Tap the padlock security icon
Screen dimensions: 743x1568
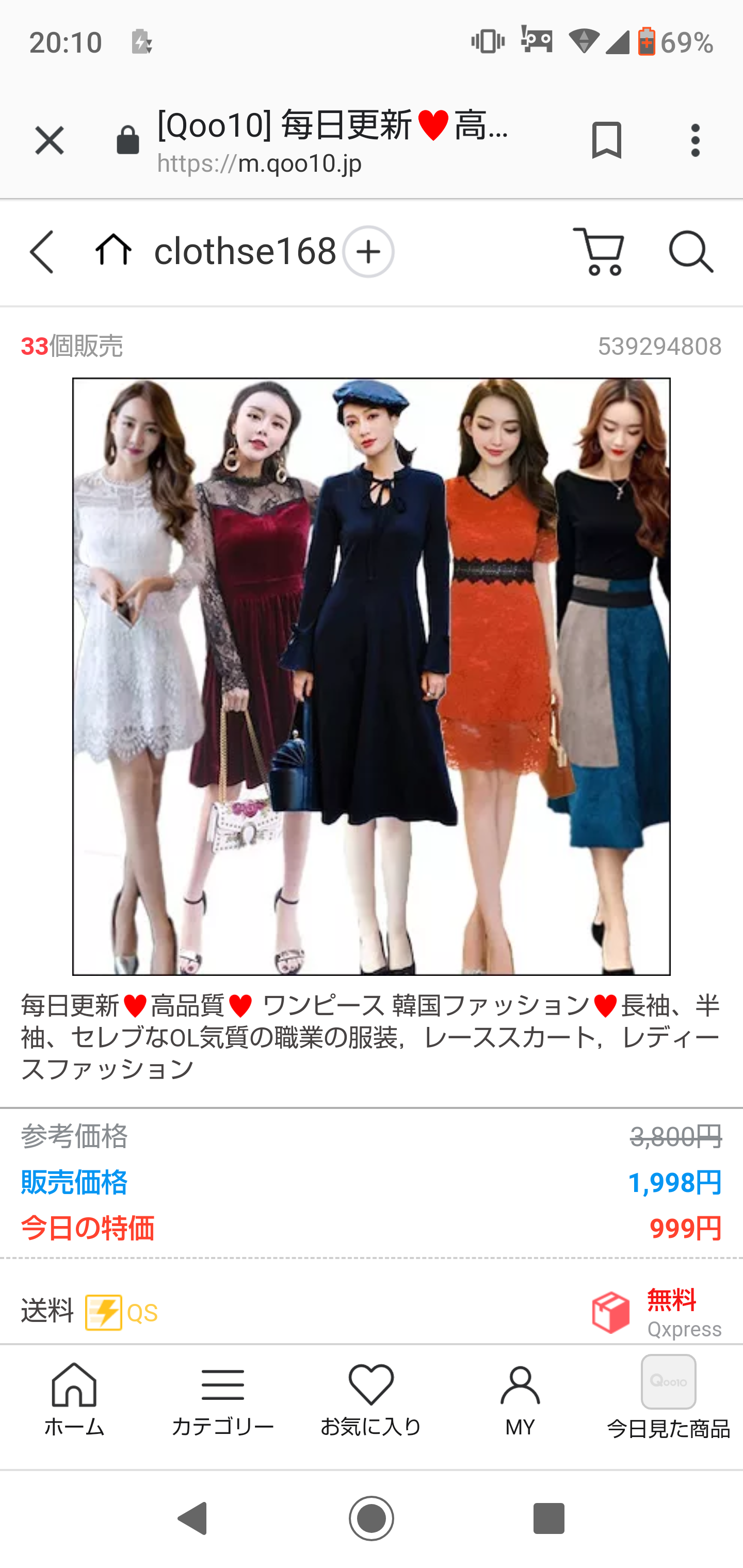click(x=128, y=139)
